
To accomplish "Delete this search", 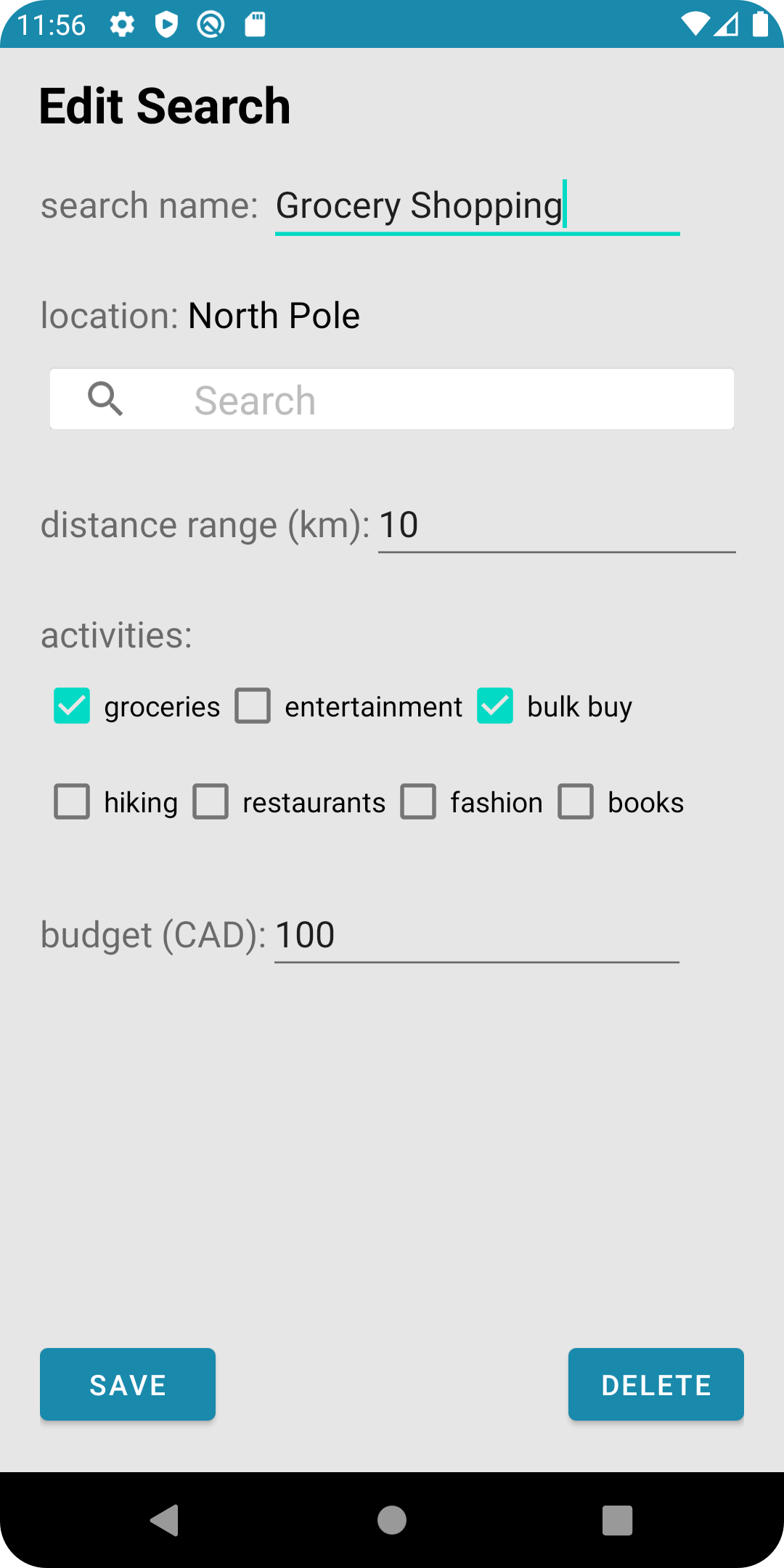I will tap(656, 1384).
